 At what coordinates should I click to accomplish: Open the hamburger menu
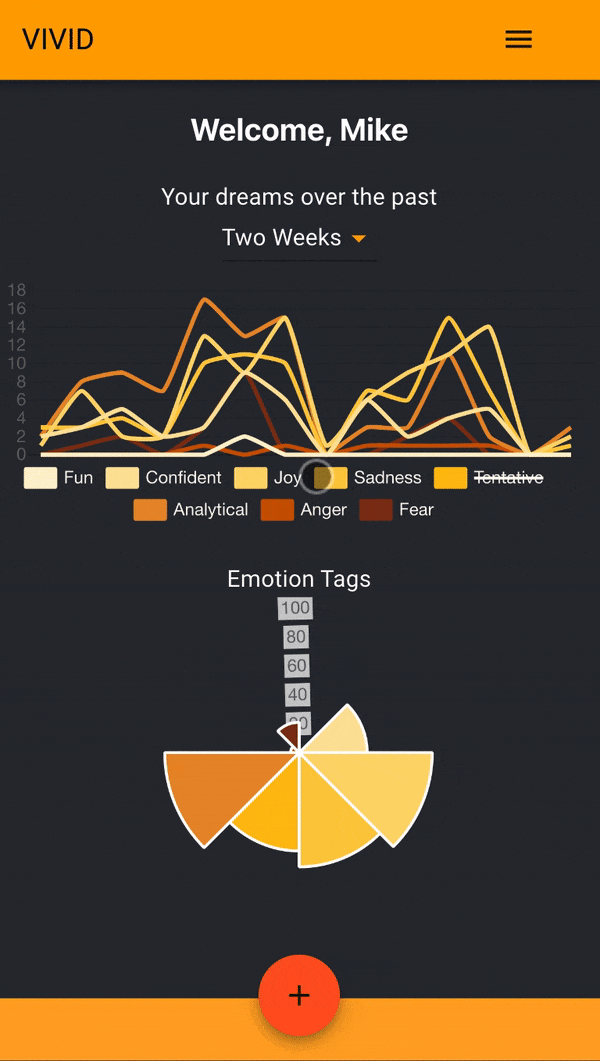[x=518, y=40]
